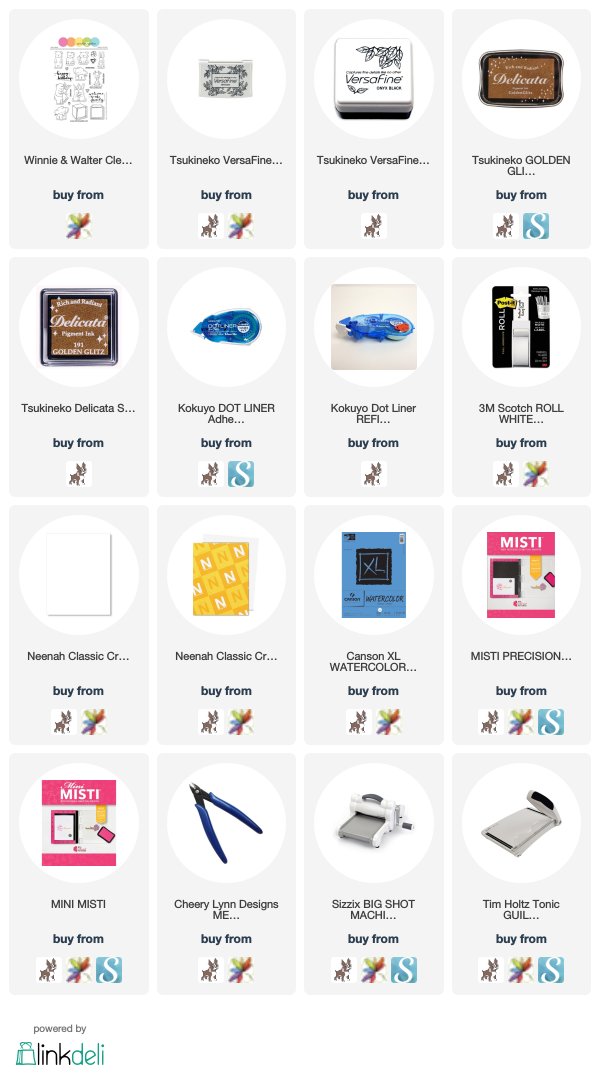Tap the colorful flower icon under Winnie & Walter
The image size is (600, 1075).
(x=79, y=226)
